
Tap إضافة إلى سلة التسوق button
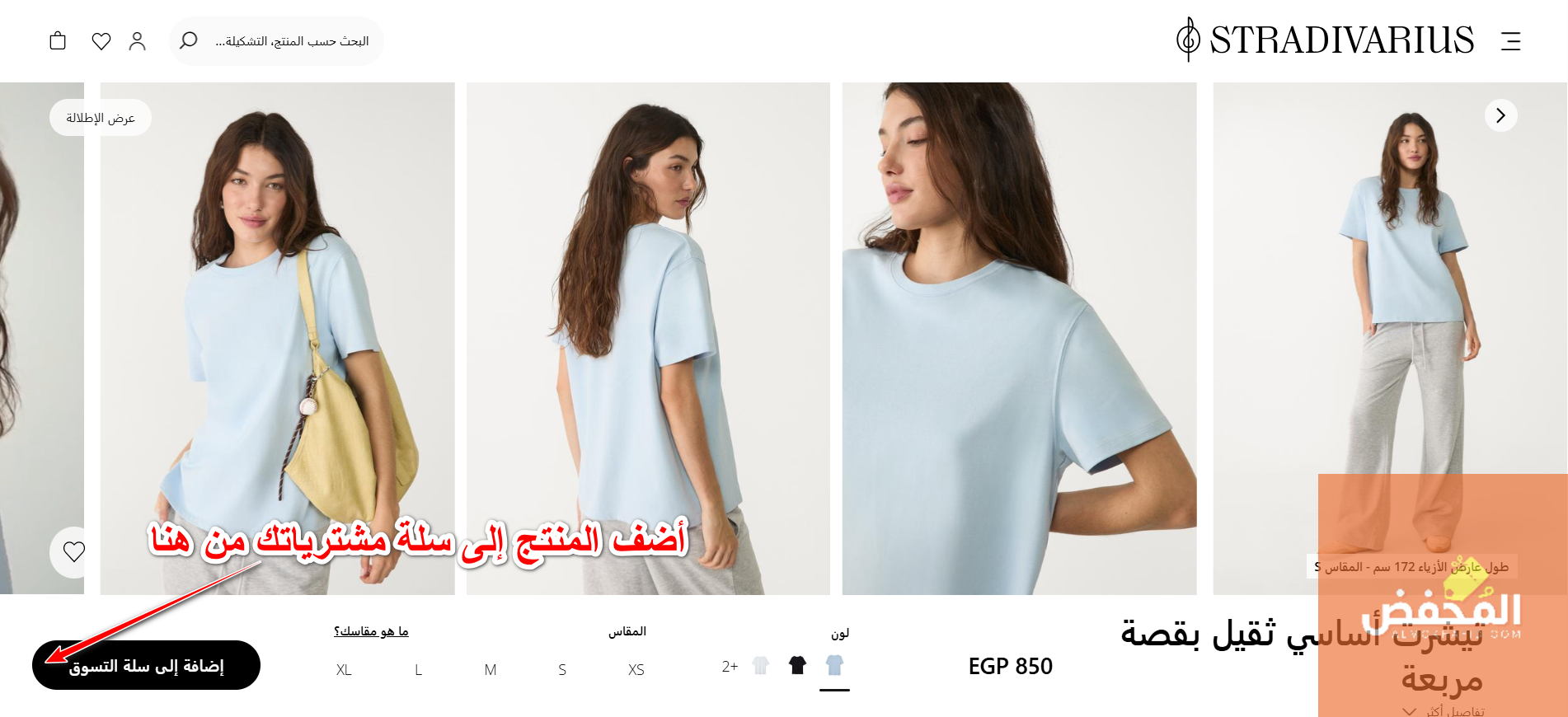pos(147,665)
